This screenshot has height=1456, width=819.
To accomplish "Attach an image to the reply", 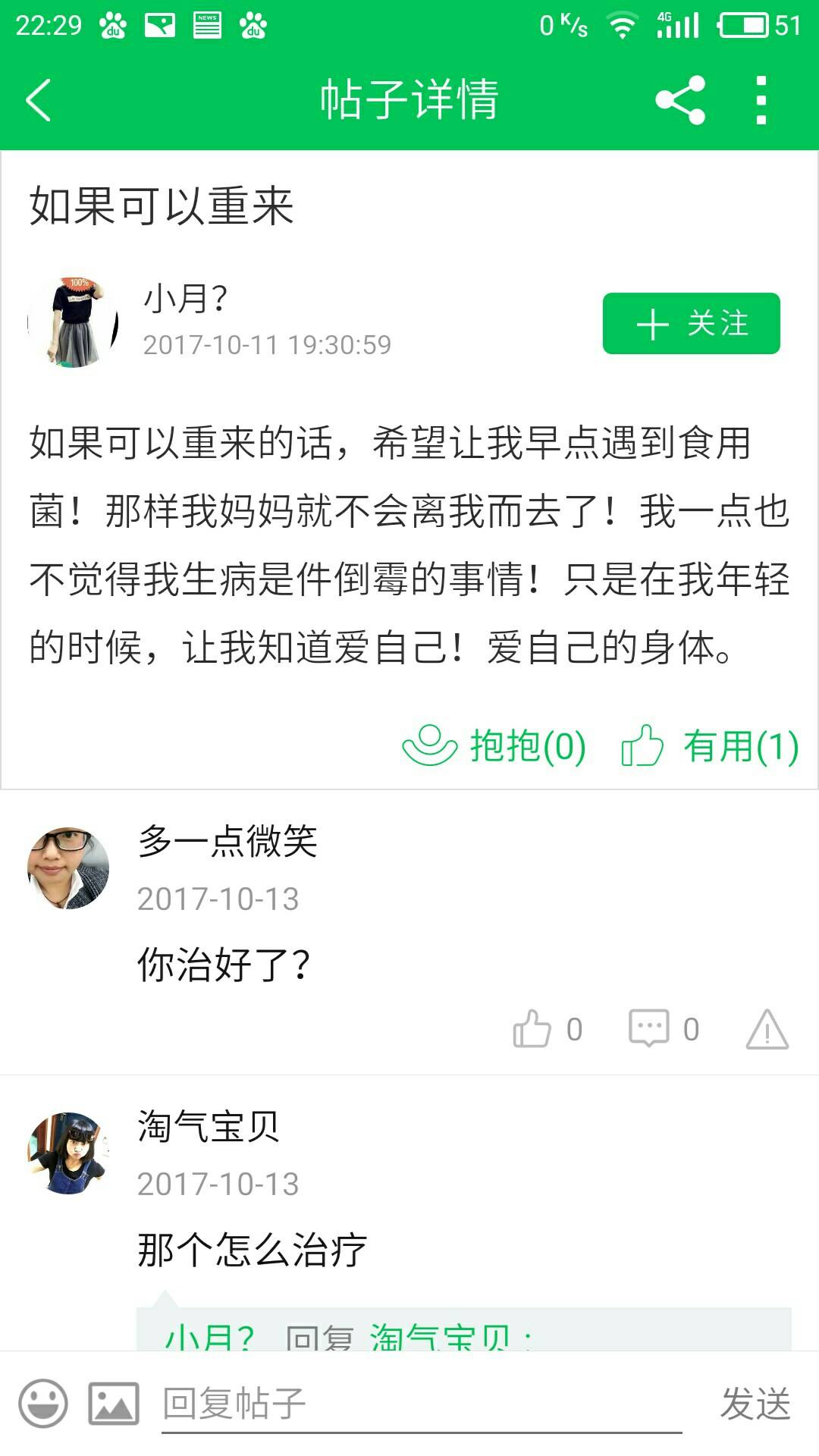I will point(114,1403).
